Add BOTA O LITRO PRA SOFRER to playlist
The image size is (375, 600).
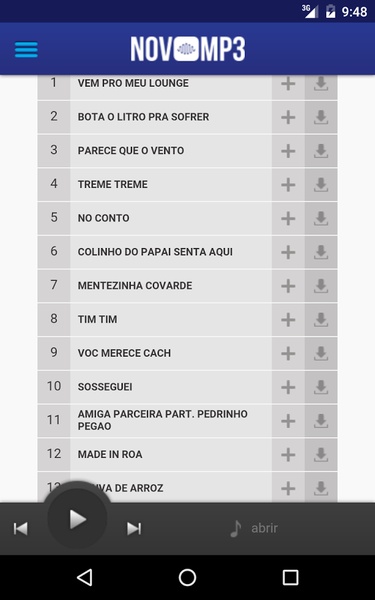(288, 117)
